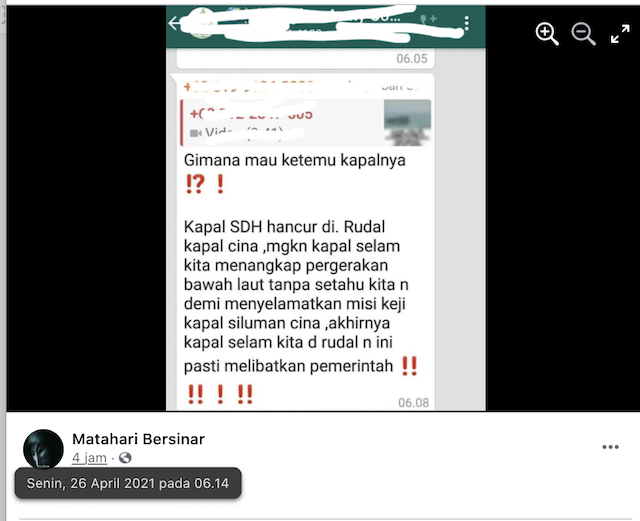The height and width of the screenshot is (521, 640).
Task: Zoom out of the photo
Action: (583, 34)
